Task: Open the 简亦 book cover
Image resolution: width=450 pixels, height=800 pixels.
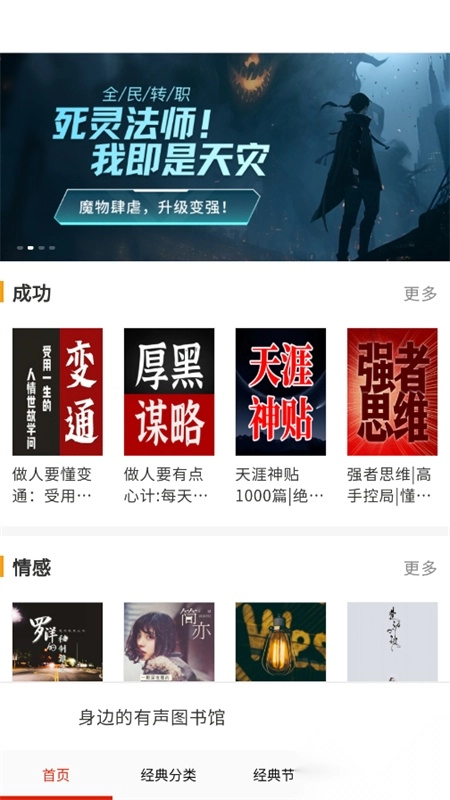Action: click(x=169, y=641)
